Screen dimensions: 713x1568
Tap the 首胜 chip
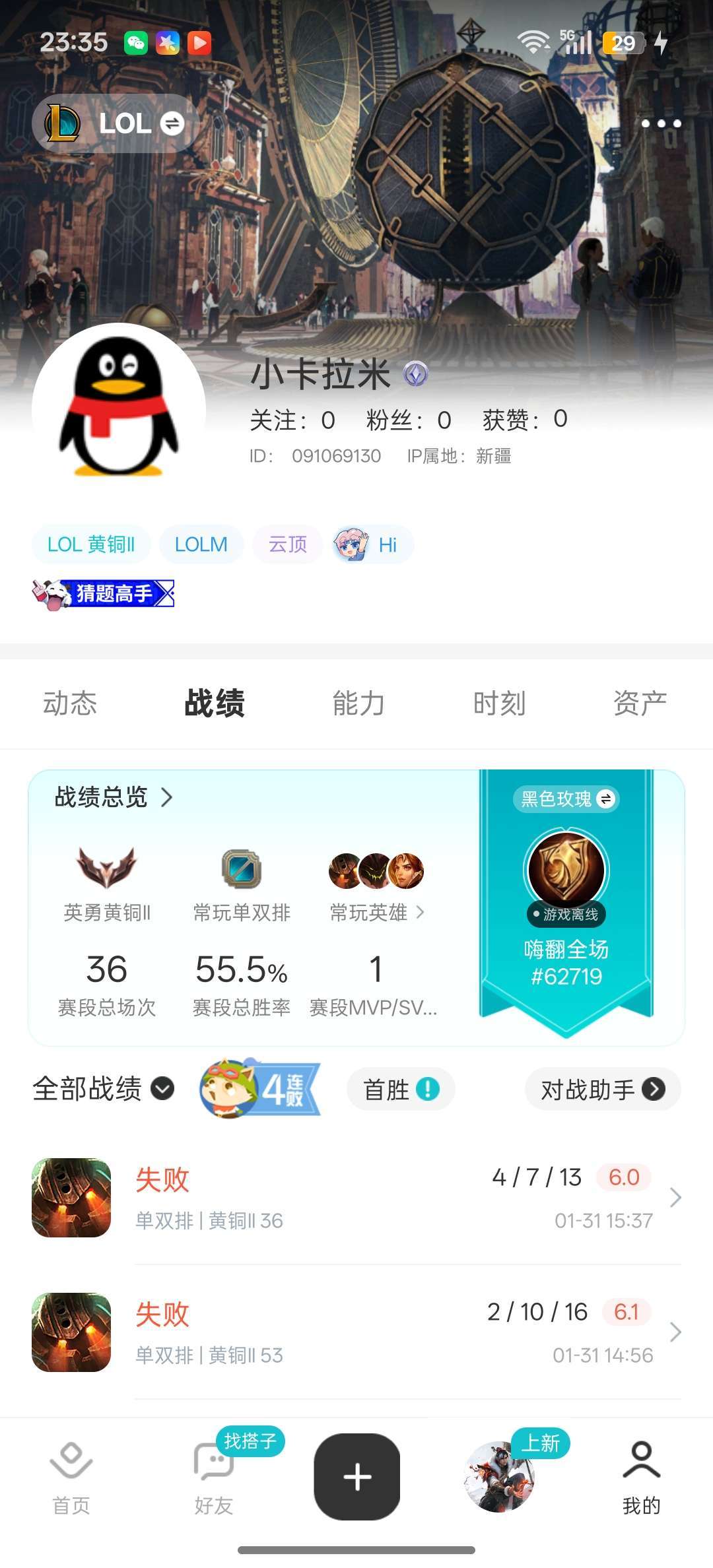click(400, 1089)
